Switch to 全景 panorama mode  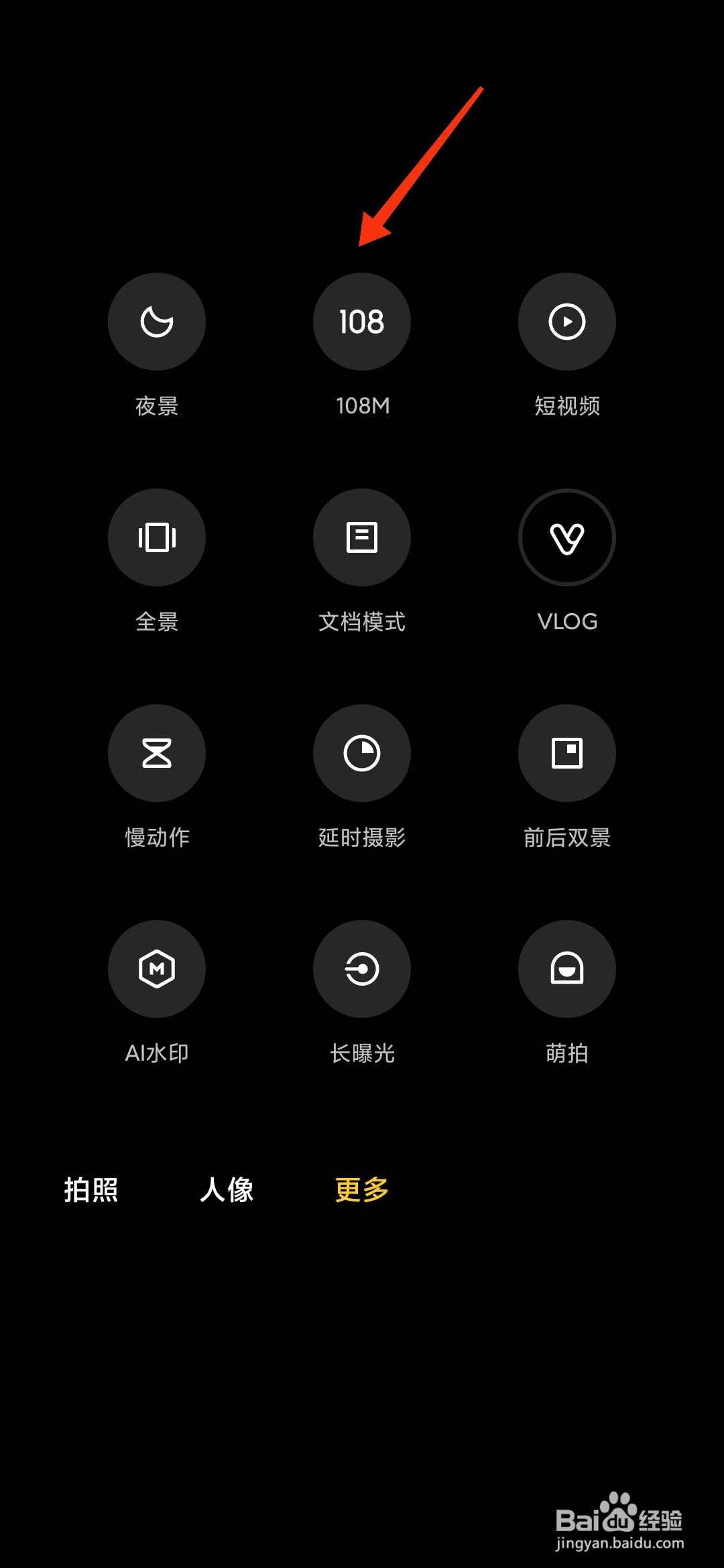coord(157,537)
